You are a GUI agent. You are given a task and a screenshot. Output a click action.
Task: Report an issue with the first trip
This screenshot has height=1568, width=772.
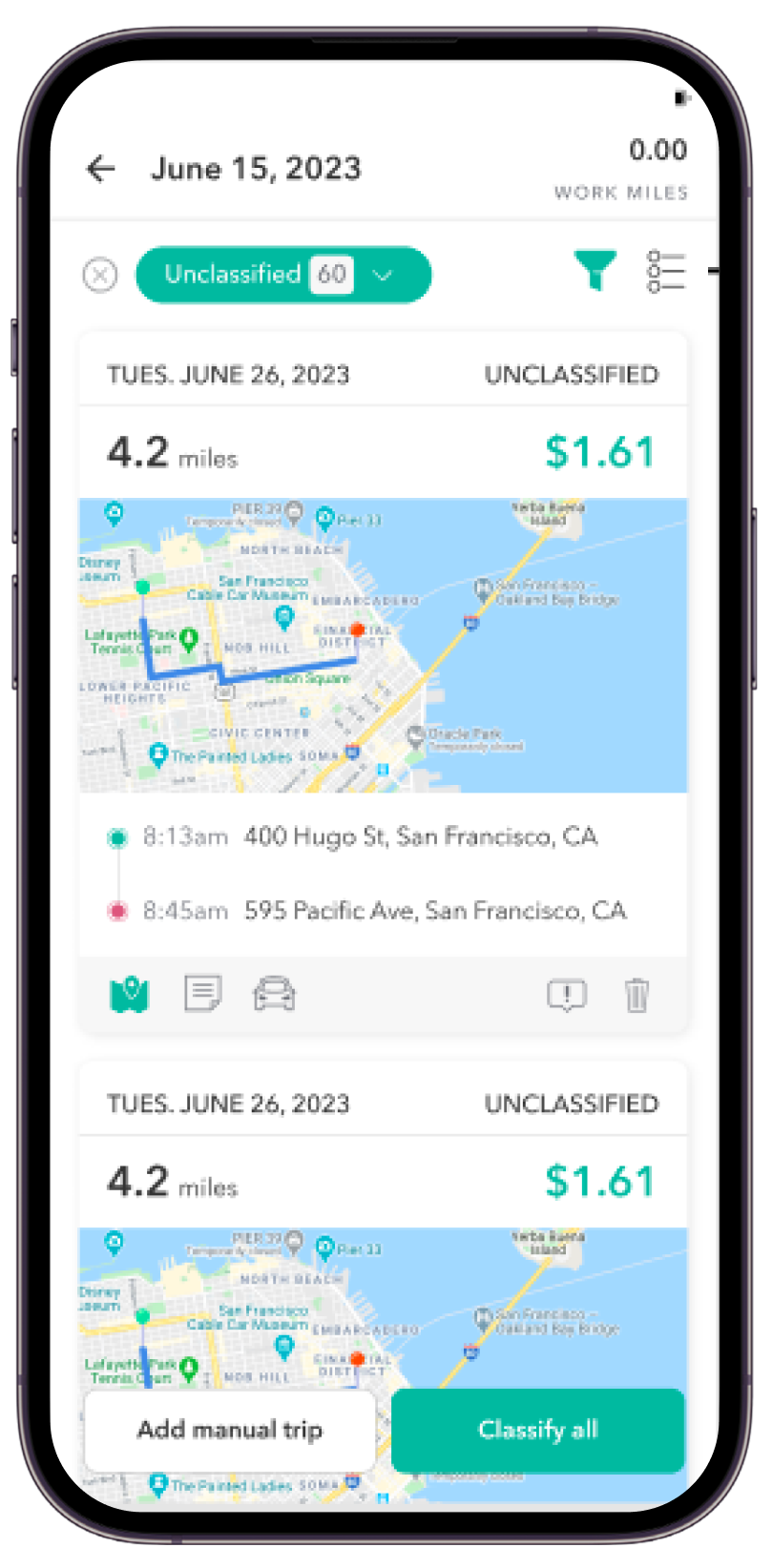(567, 995)
